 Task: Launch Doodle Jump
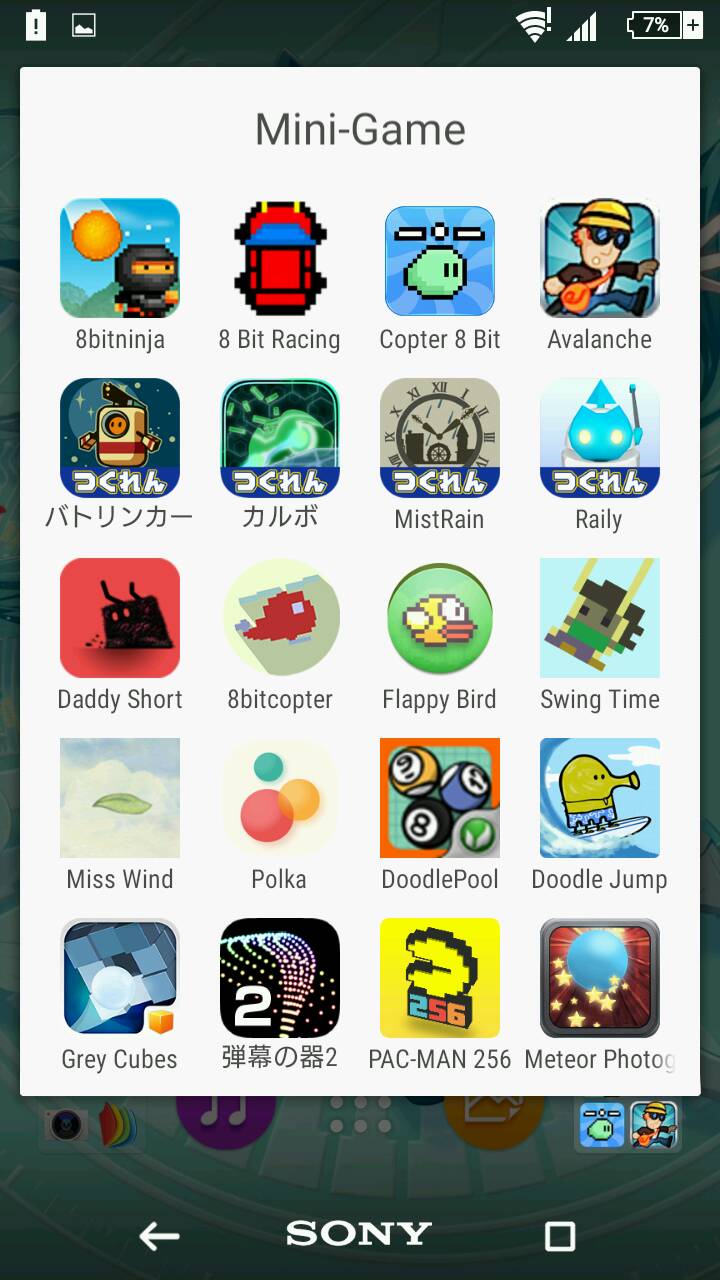600,798
